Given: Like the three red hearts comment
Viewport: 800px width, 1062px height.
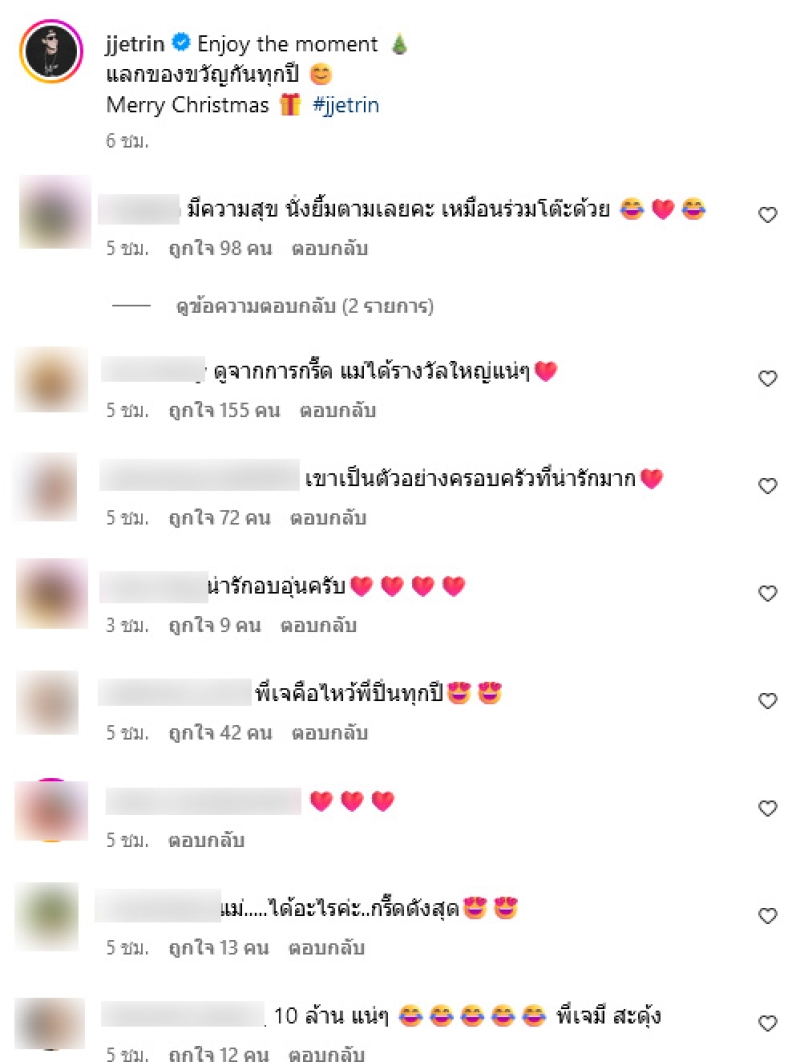Looking at the screenshot, I should coord(768,808).
